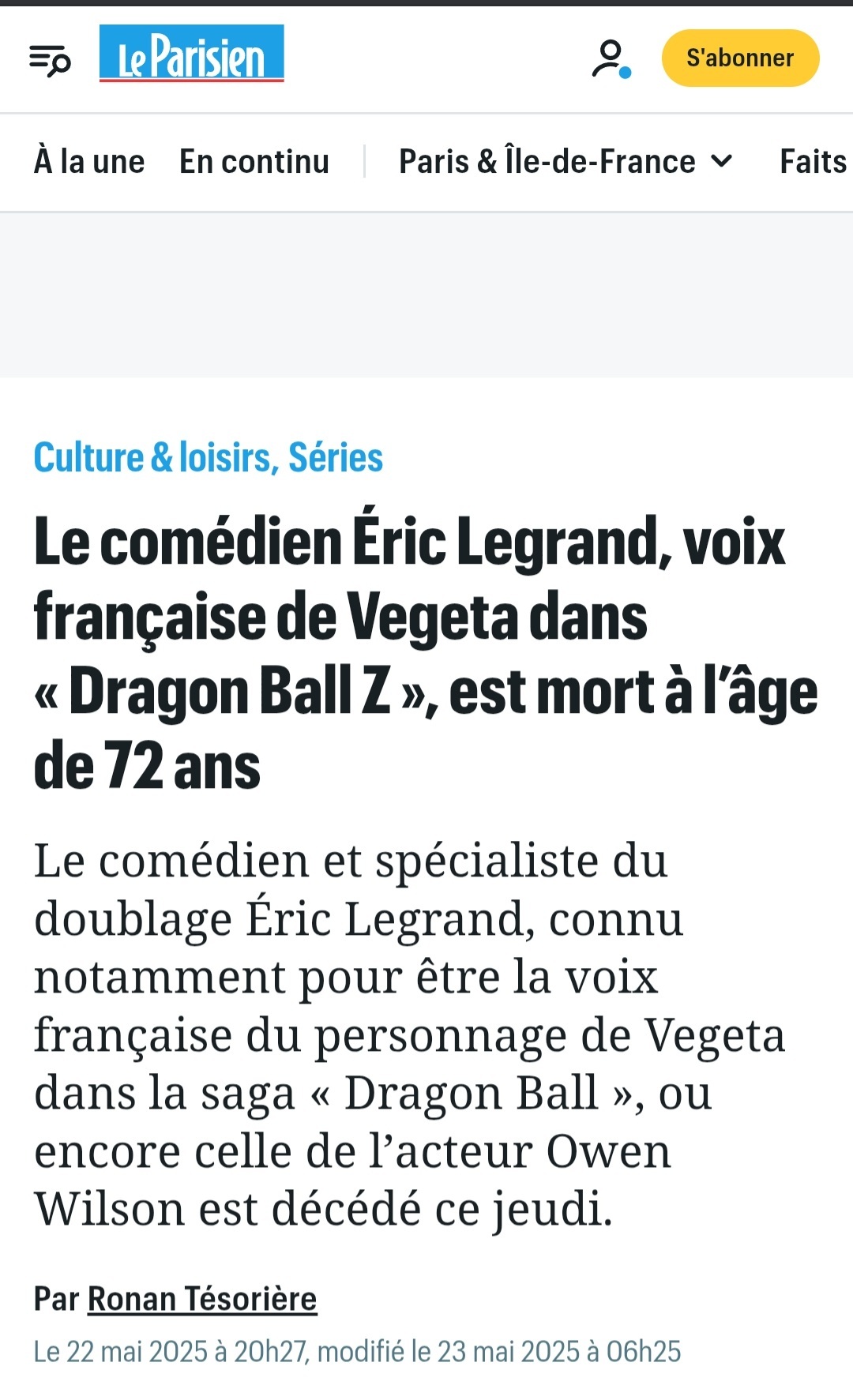Open the menu and search icon
Image resolution: width=853 pixels, height=1400 pixels.
coord(50,60)
